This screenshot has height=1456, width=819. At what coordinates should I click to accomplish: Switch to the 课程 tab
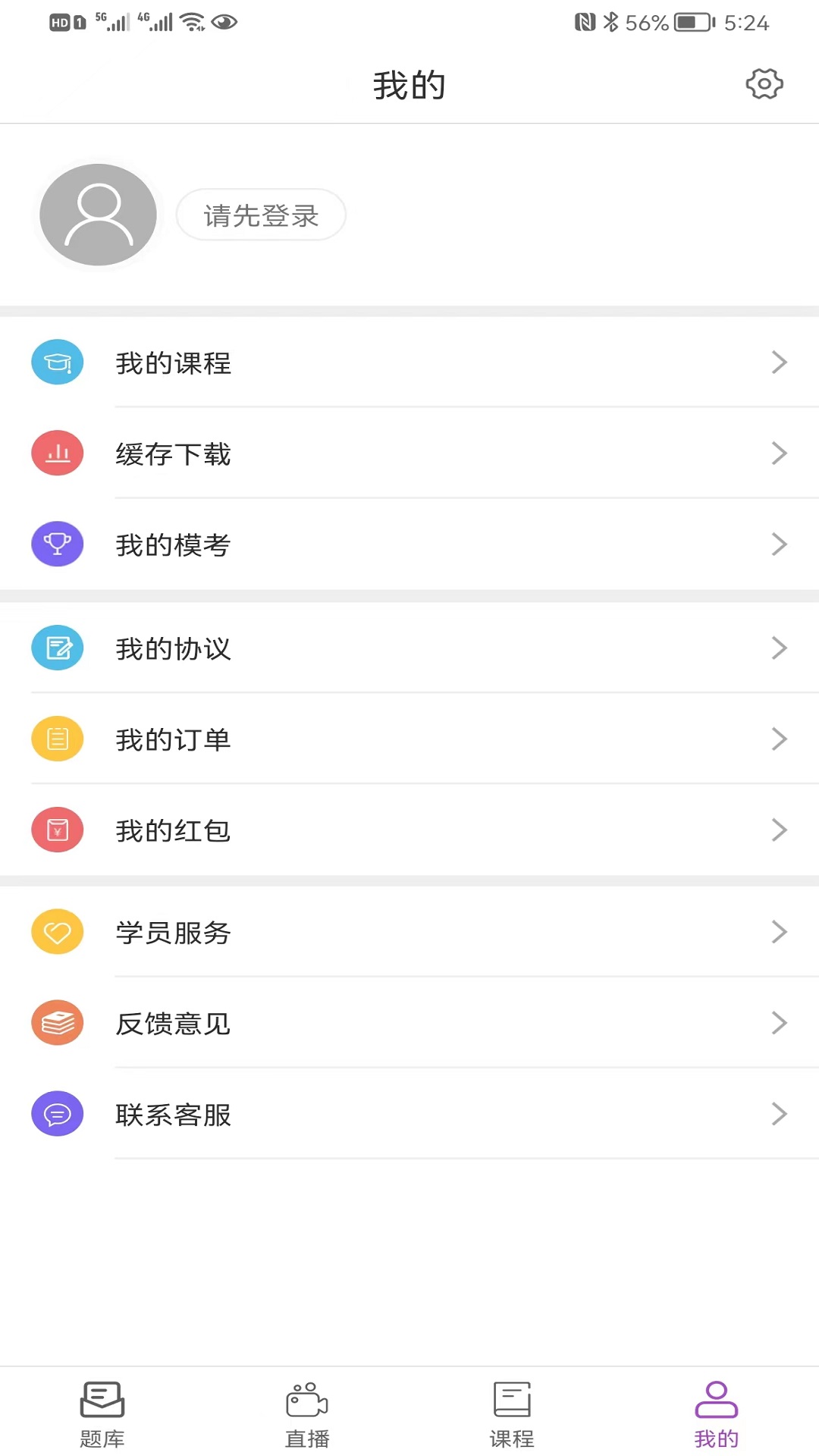tap(512, 1410)
